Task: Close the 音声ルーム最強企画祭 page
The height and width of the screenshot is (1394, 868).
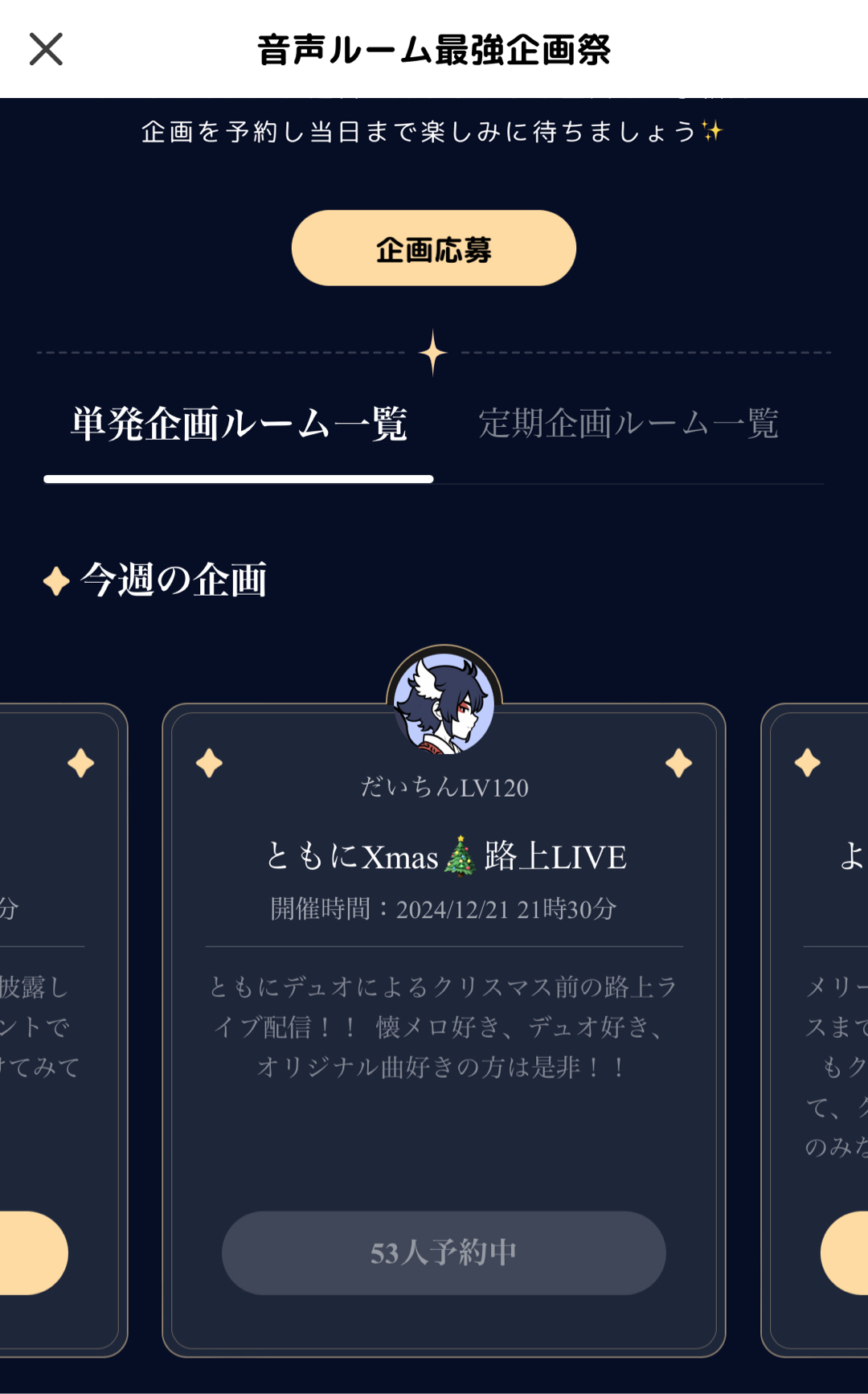Action: pyautogui.click(x=46, y=49)
